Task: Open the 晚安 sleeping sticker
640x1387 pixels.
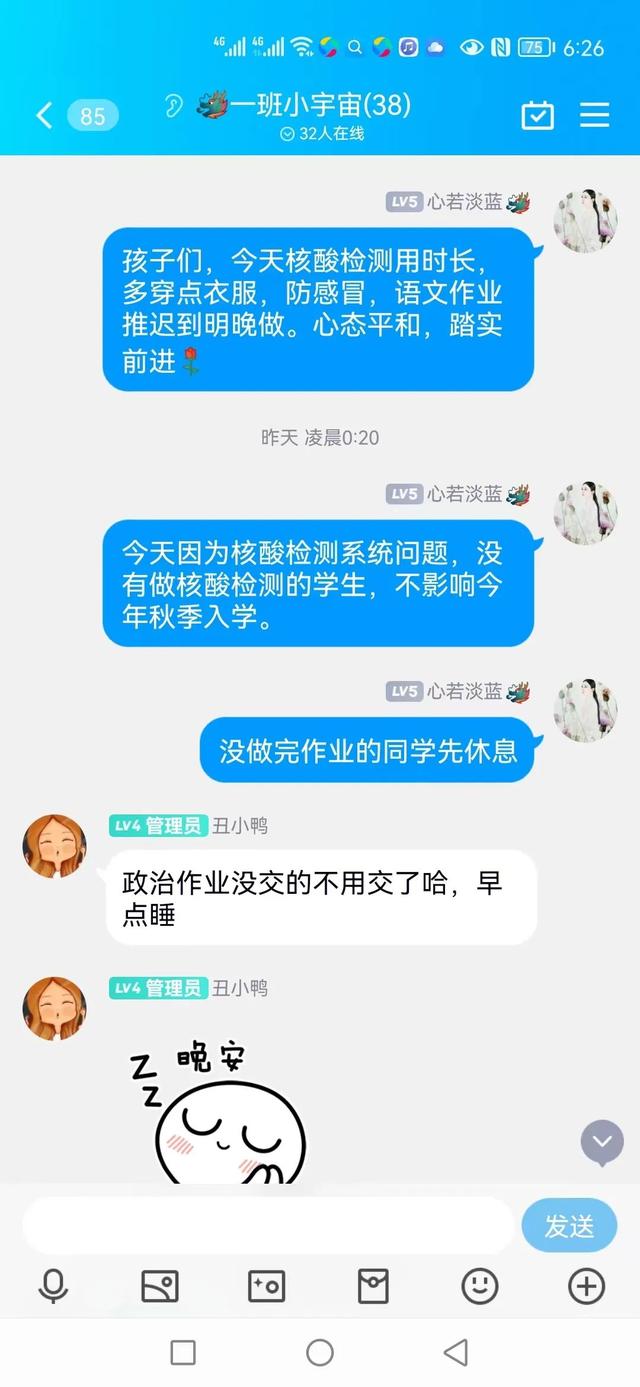Action: pos(220,1115)
